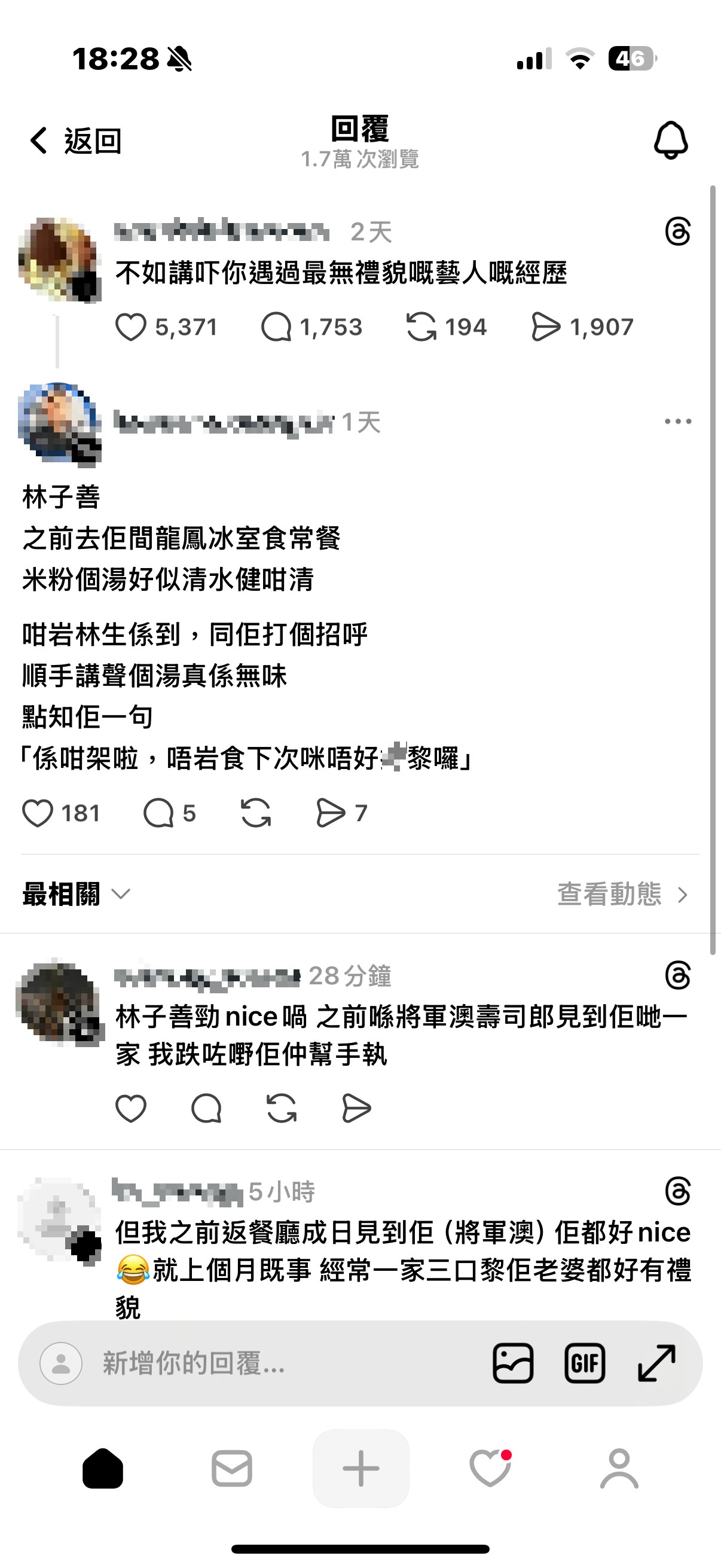Open the three-dot menu on the 林子善 reply
721x1568 pixels.
pyautogui.click(x=678, y=421)
